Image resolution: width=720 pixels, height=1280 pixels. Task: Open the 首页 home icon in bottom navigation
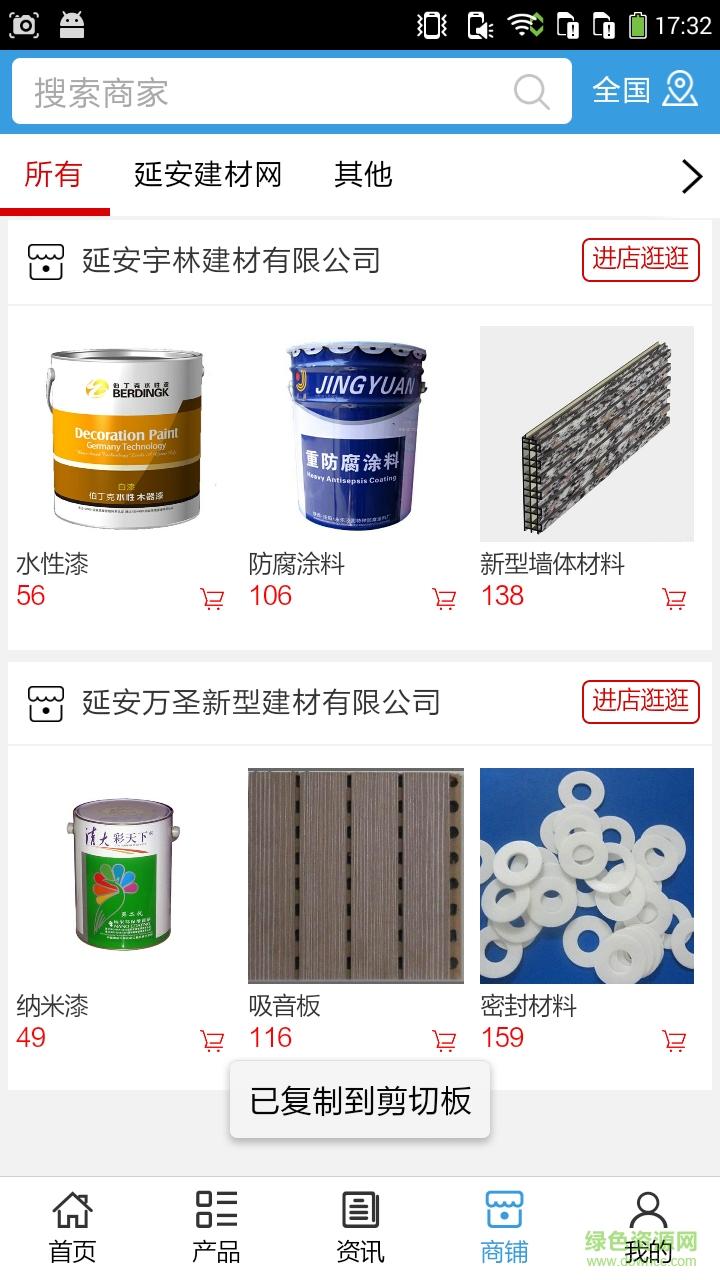click(71, 1222)
